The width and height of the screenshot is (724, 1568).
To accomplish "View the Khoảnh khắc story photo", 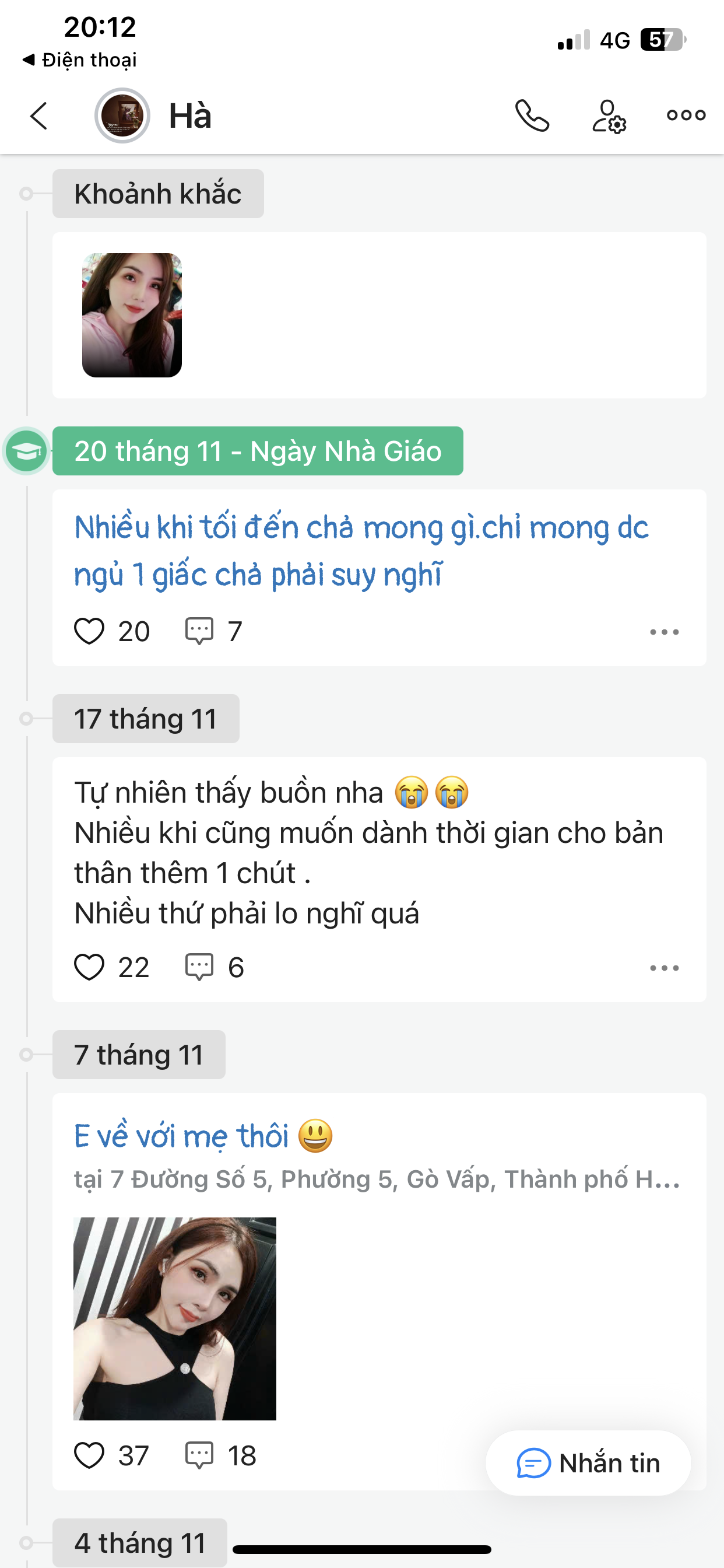I will click(x=132, y=316).
